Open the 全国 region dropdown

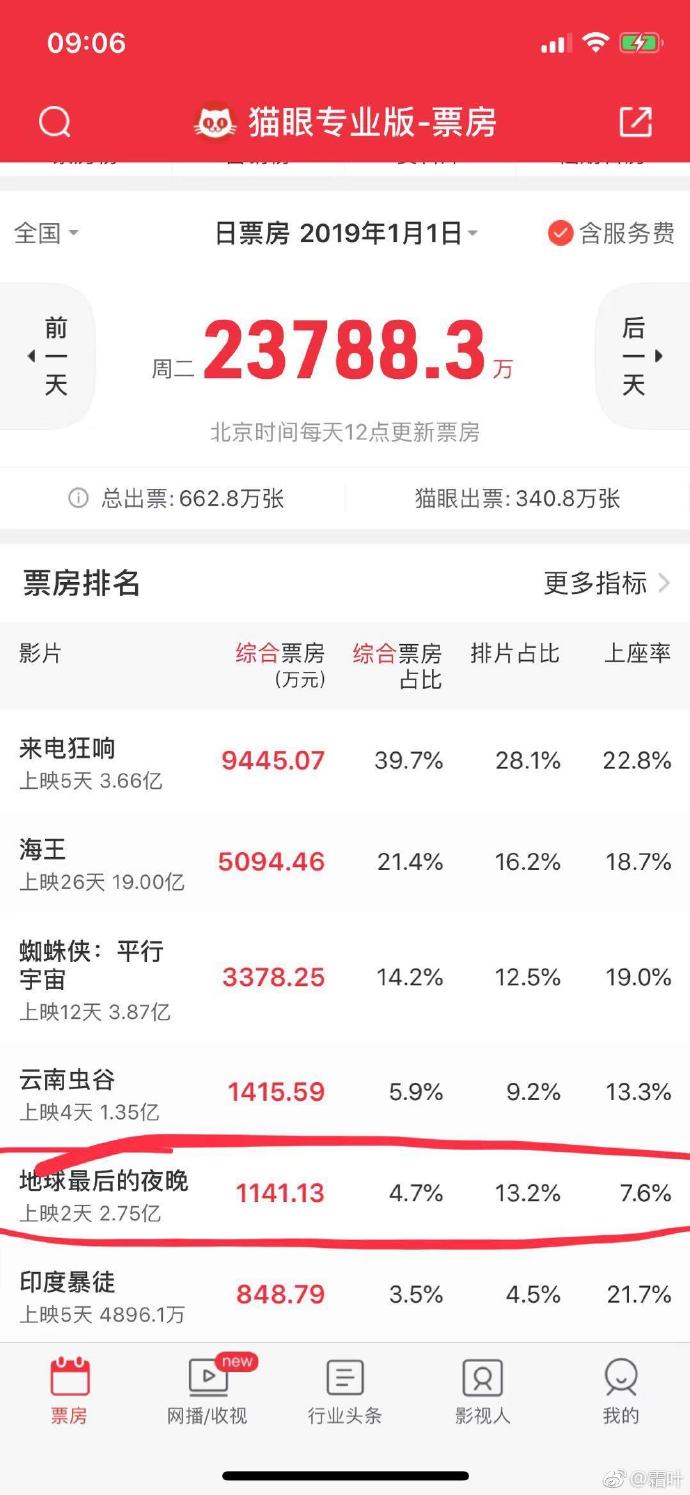45,233
